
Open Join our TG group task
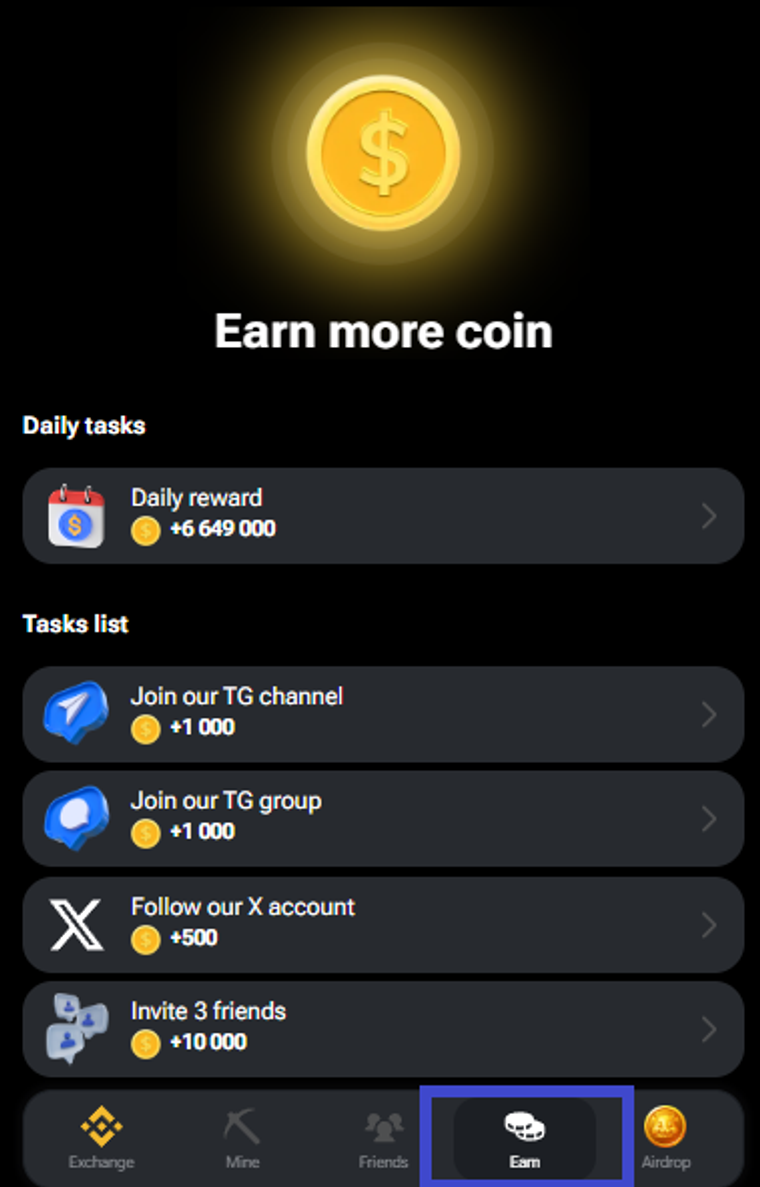[x=383, y=818]
